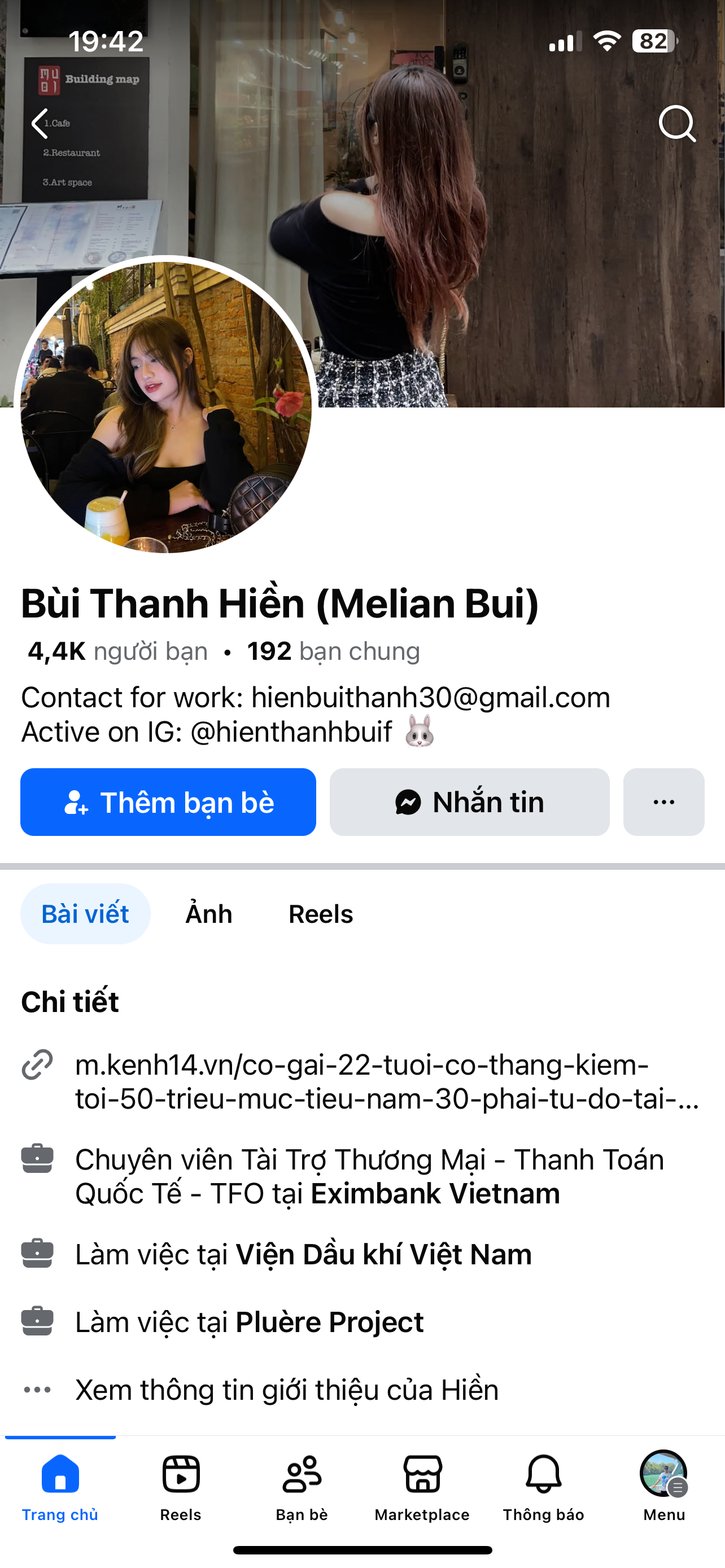
Task: Send a message via Nhắn tin
Action: click(469, 801)
